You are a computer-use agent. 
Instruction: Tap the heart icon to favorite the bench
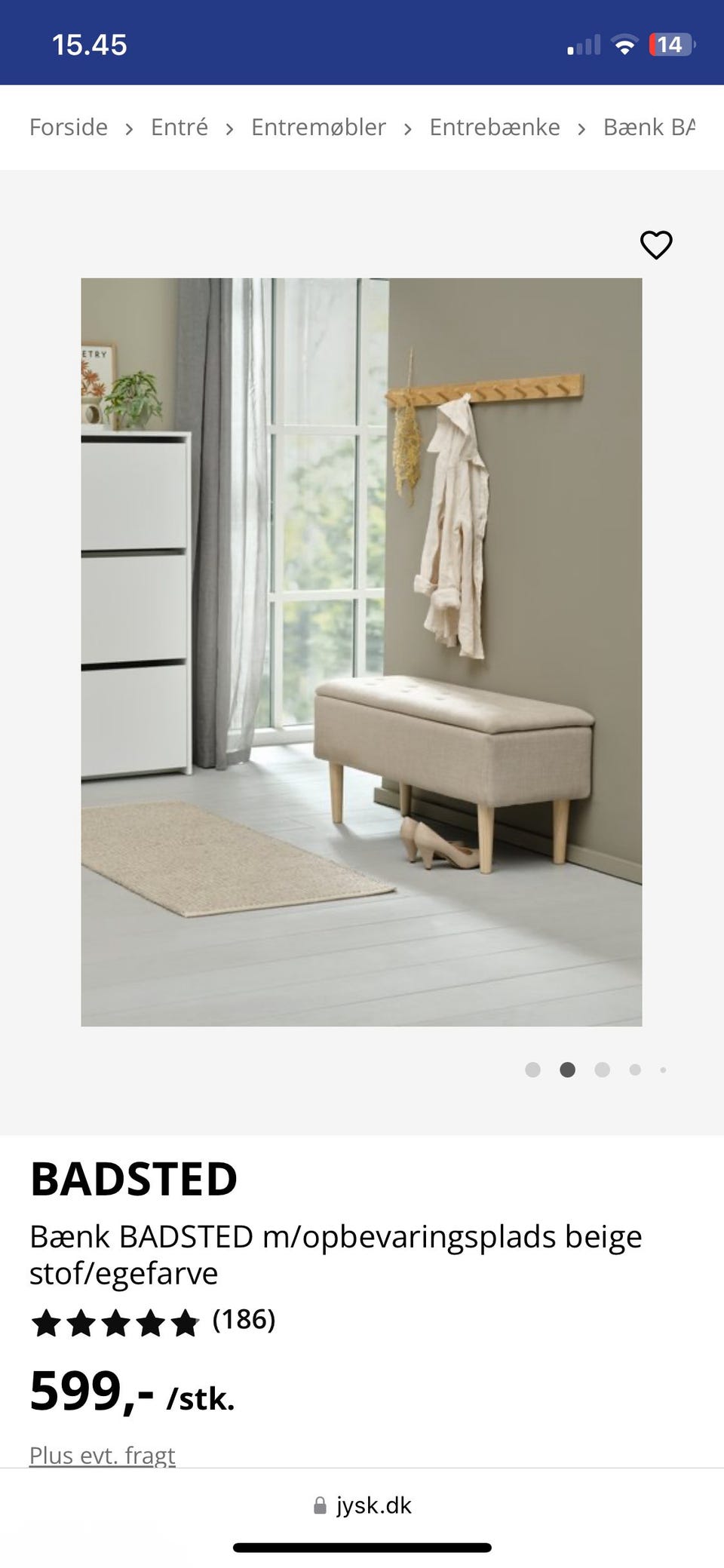click(655, 244)
